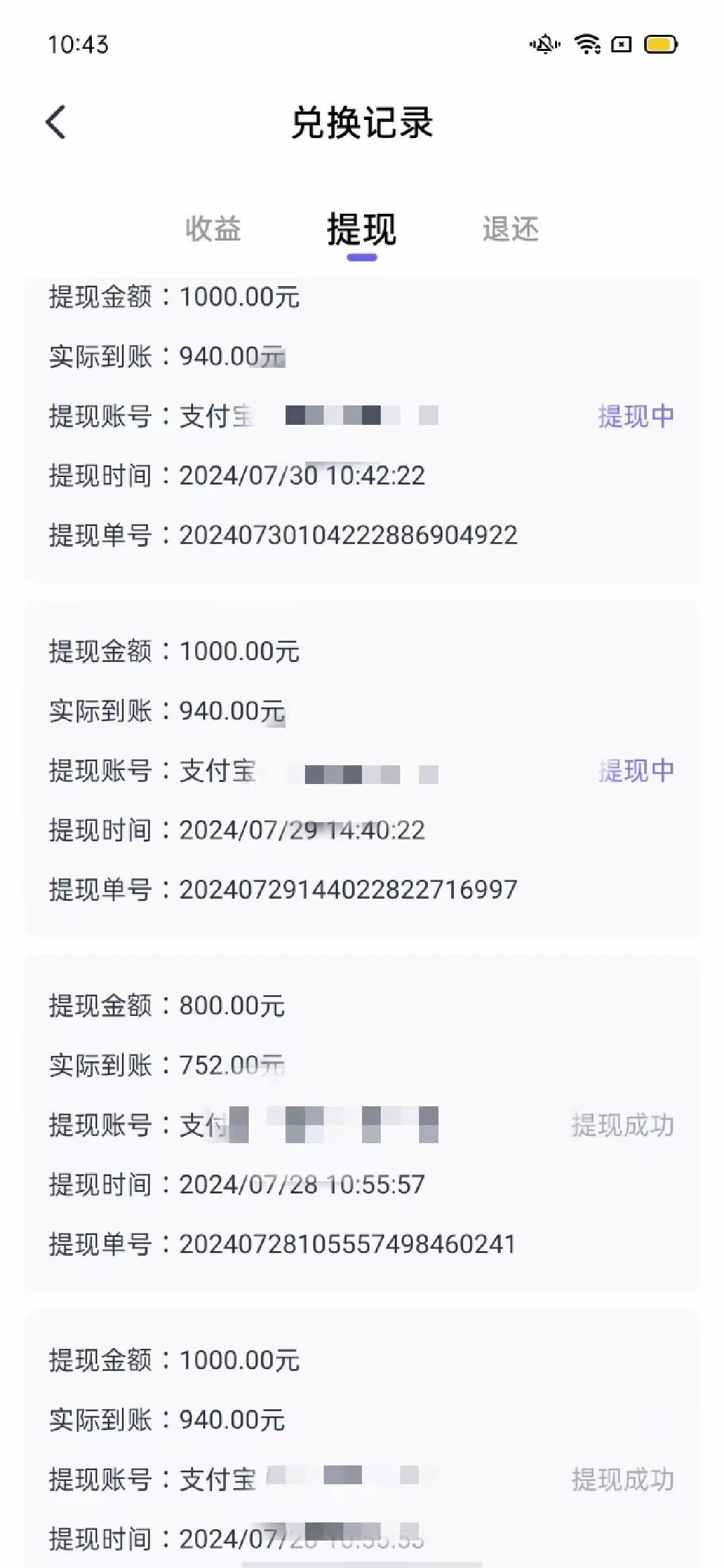Open the 退还 tab
Viewport: 724px width, 1568px height.
tap(510, 228)
